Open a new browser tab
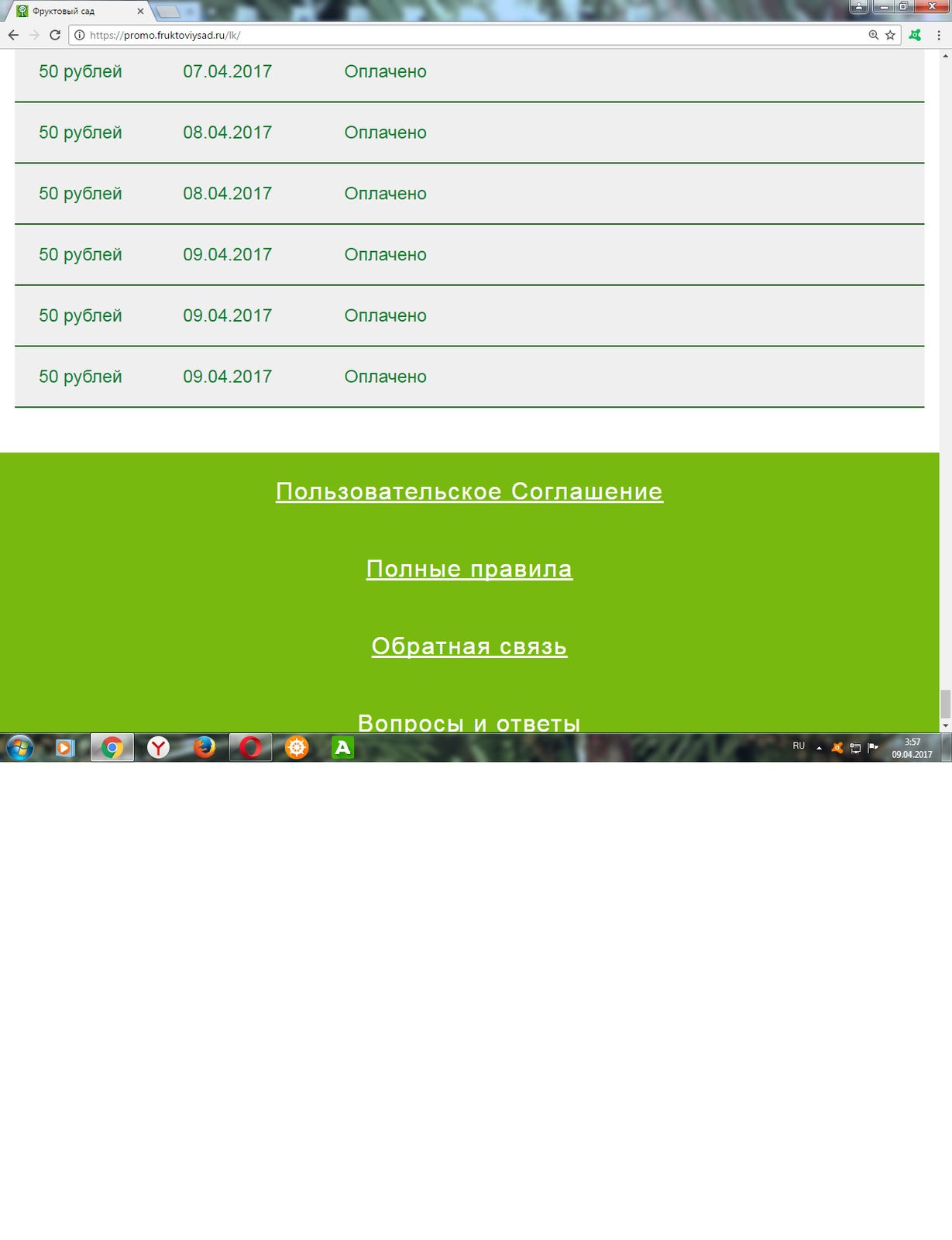 coord(168,12)
